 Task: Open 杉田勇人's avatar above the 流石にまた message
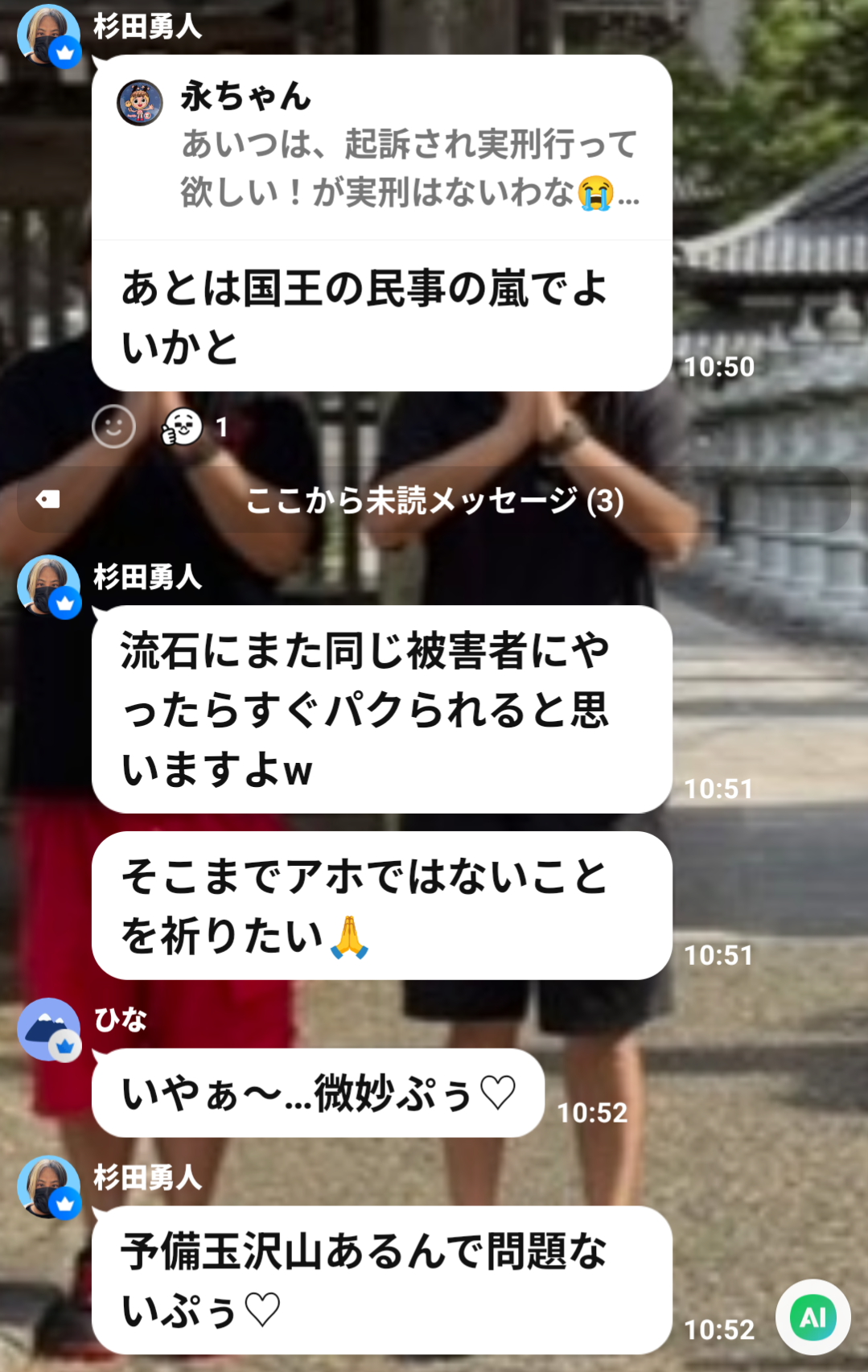[x=48, y=586]
